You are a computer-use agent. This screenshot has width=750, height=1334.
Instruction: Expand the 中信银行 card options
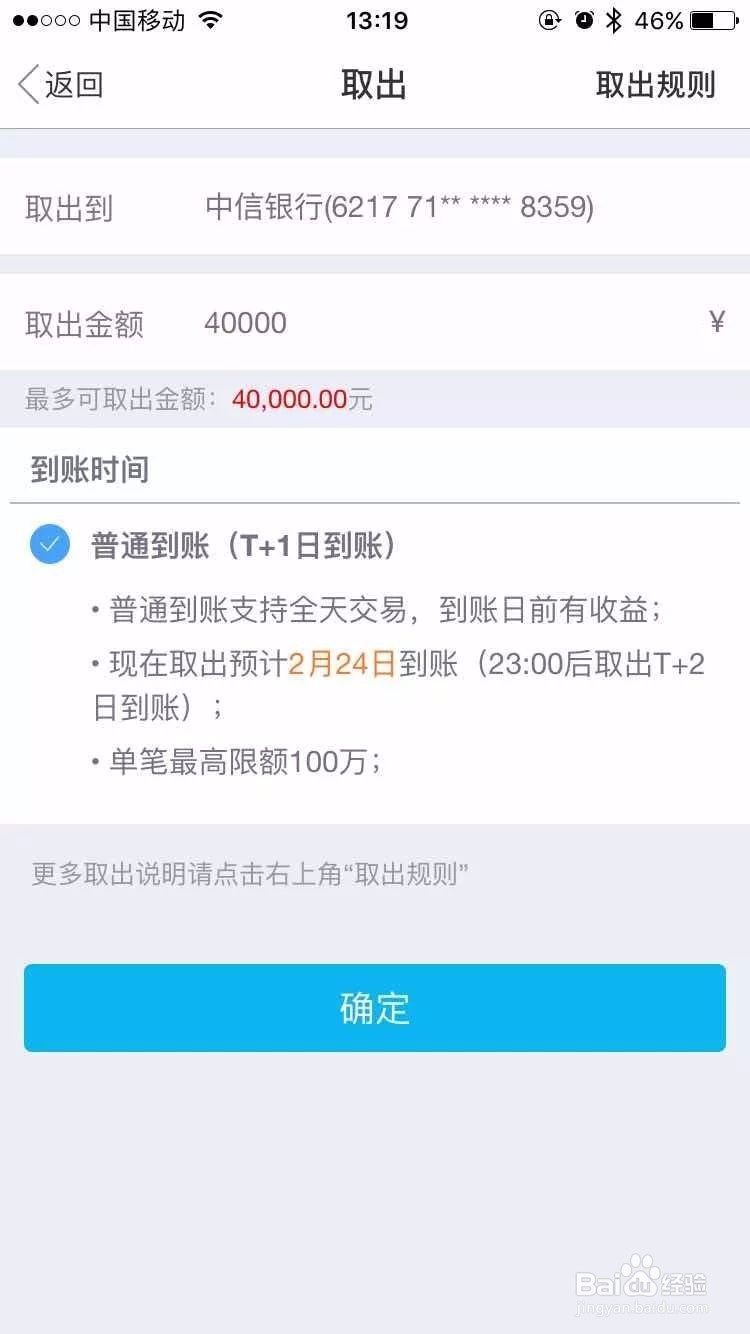point(398,208)
